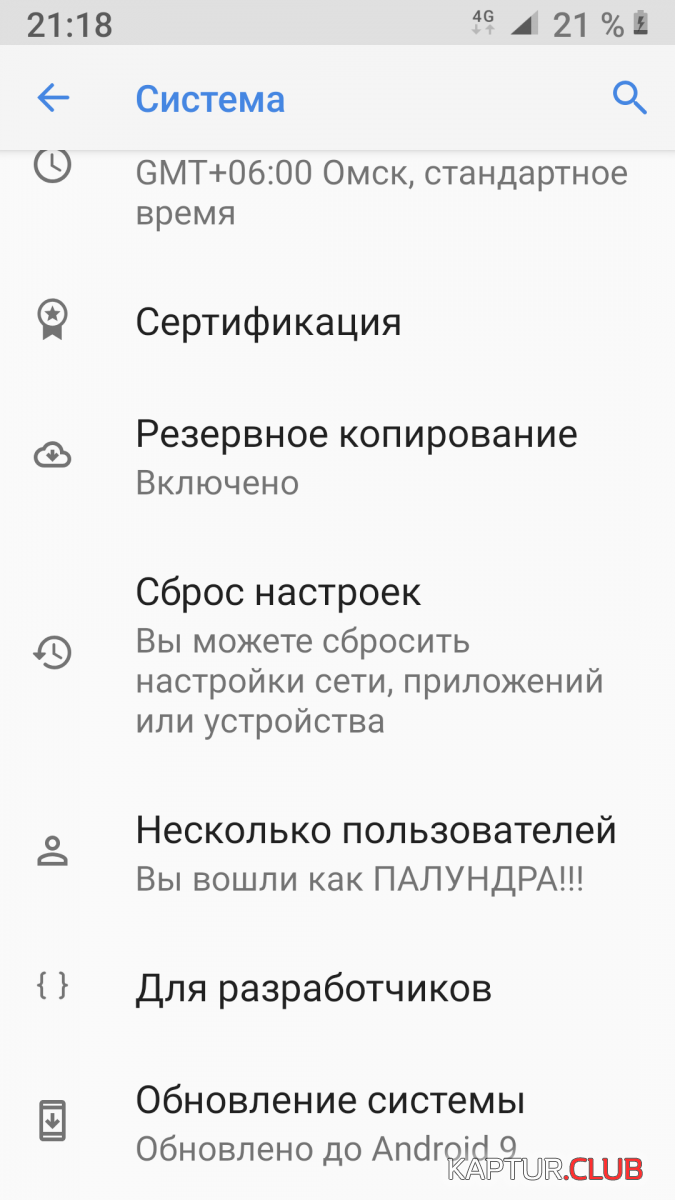Open Сертификация

tap(268, 322)
